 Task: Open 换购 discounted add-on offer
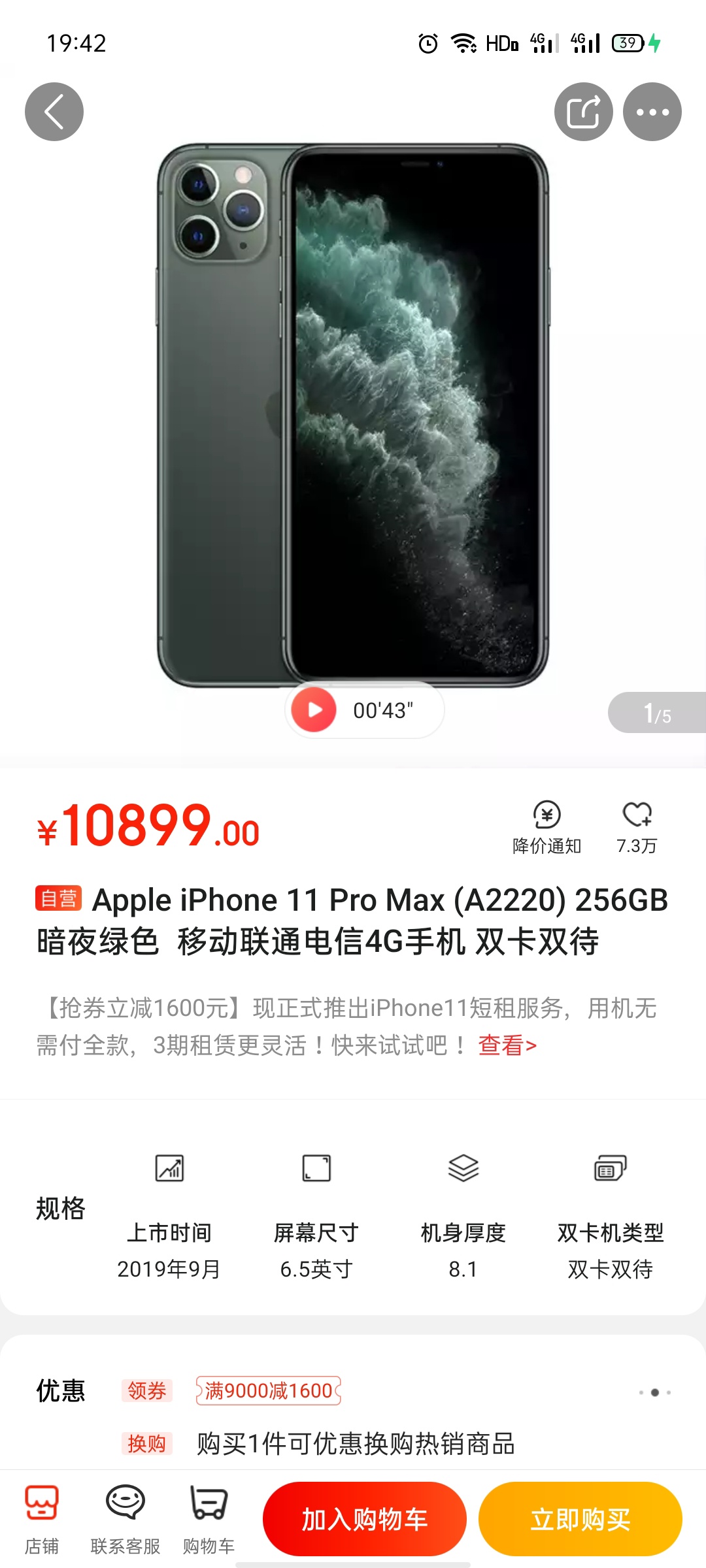pos(146,1443)
